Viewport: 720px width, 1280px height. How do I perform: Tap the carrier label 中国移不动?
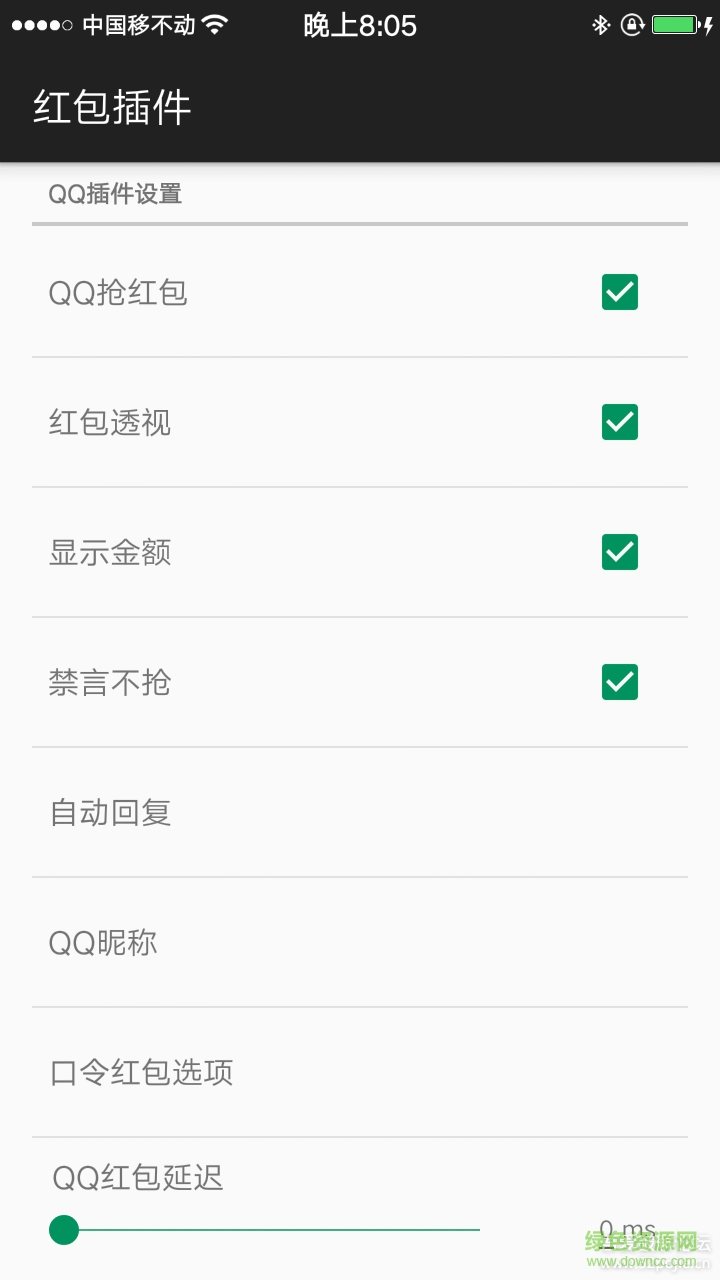(x=140, y=24)
